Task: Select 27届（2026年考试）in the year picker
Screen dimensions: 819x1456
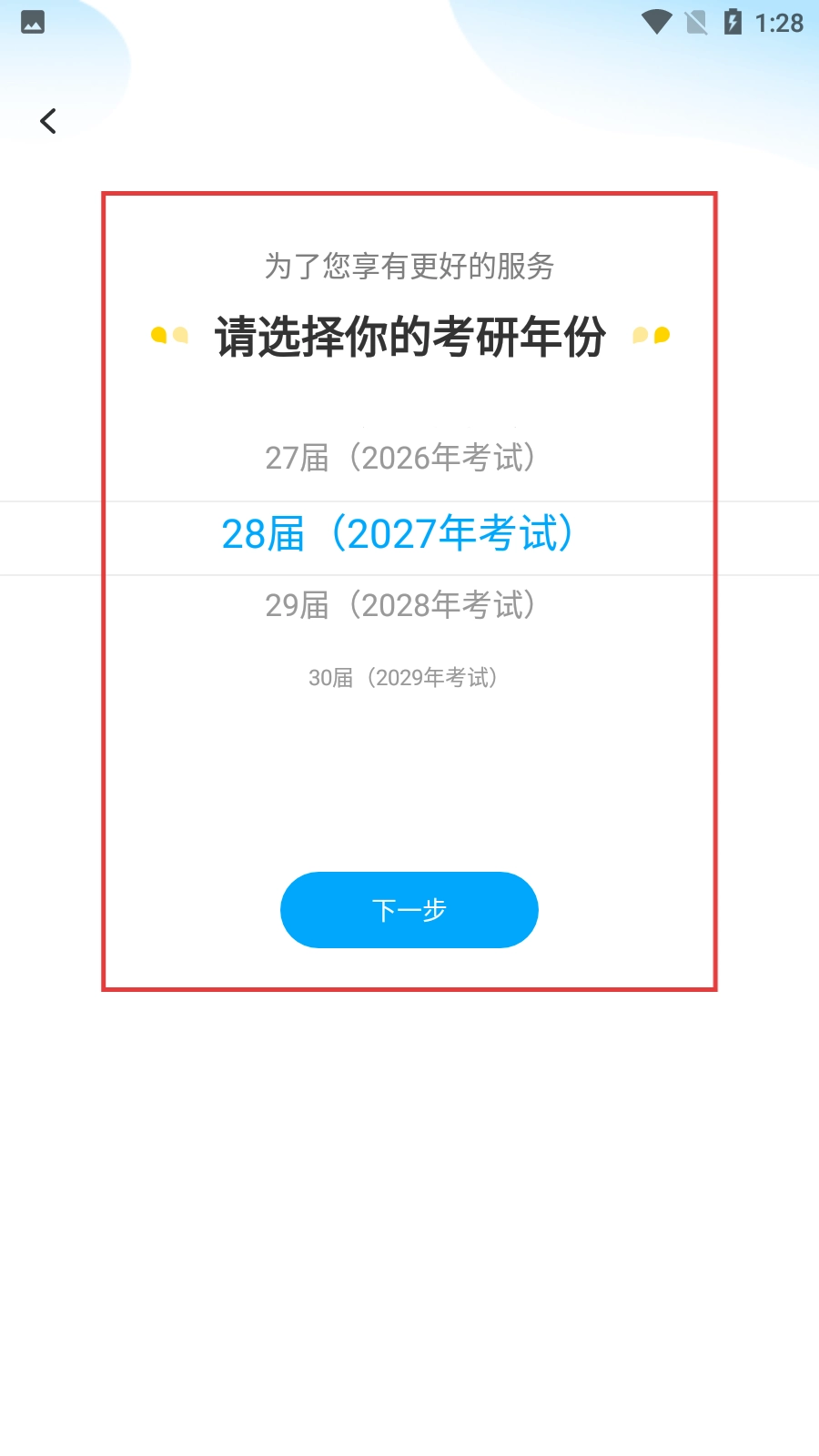Action: tap(400, 457)
